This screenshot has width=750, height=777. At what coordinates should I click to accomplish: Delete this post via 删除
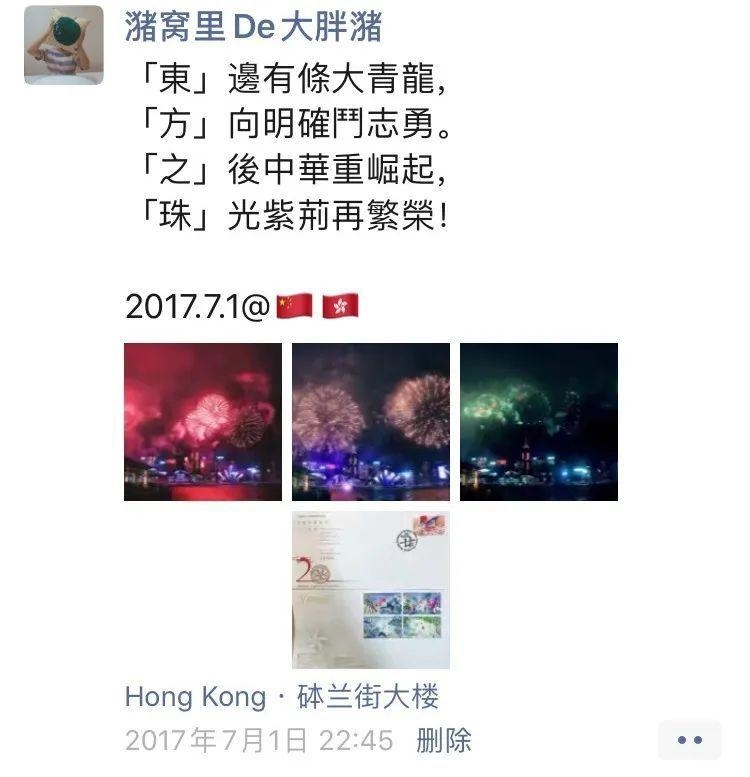[443, 741]
